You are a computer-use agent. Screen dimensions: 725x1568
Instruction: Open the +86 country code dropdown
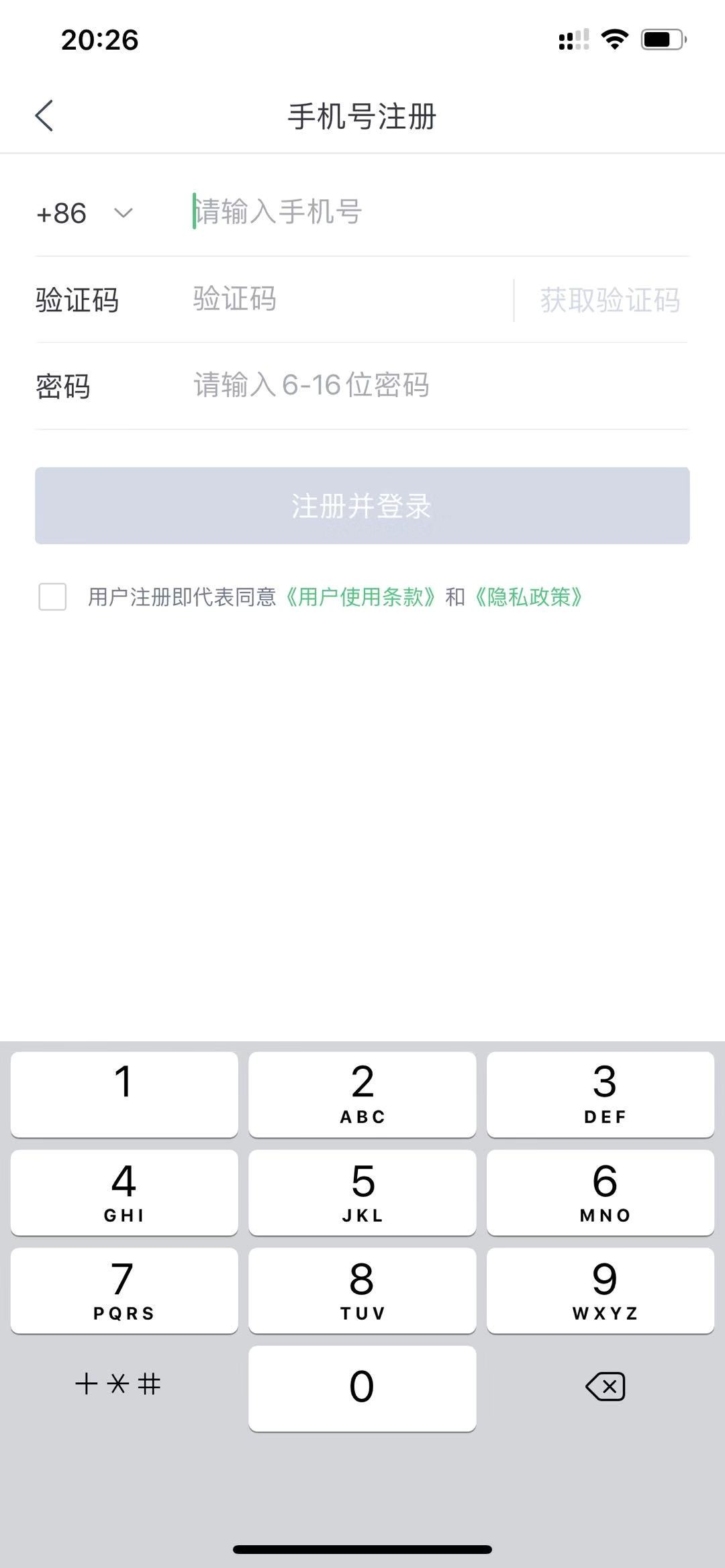pos(85,213)
